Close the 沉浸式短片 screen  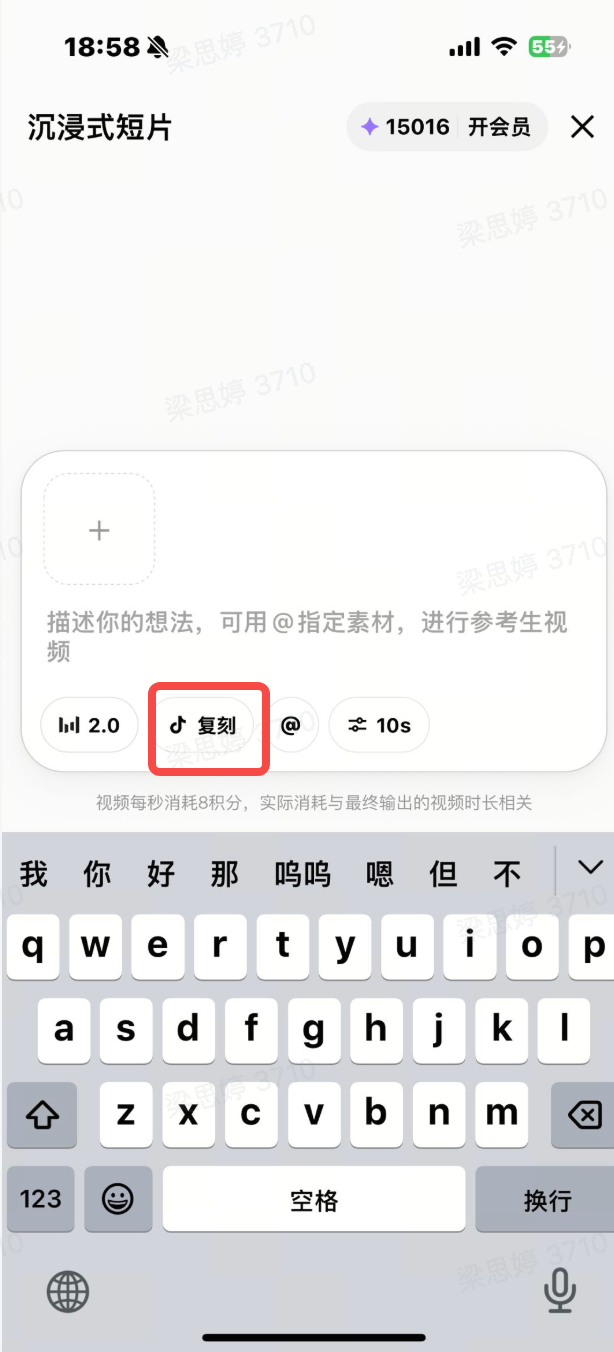582,127
